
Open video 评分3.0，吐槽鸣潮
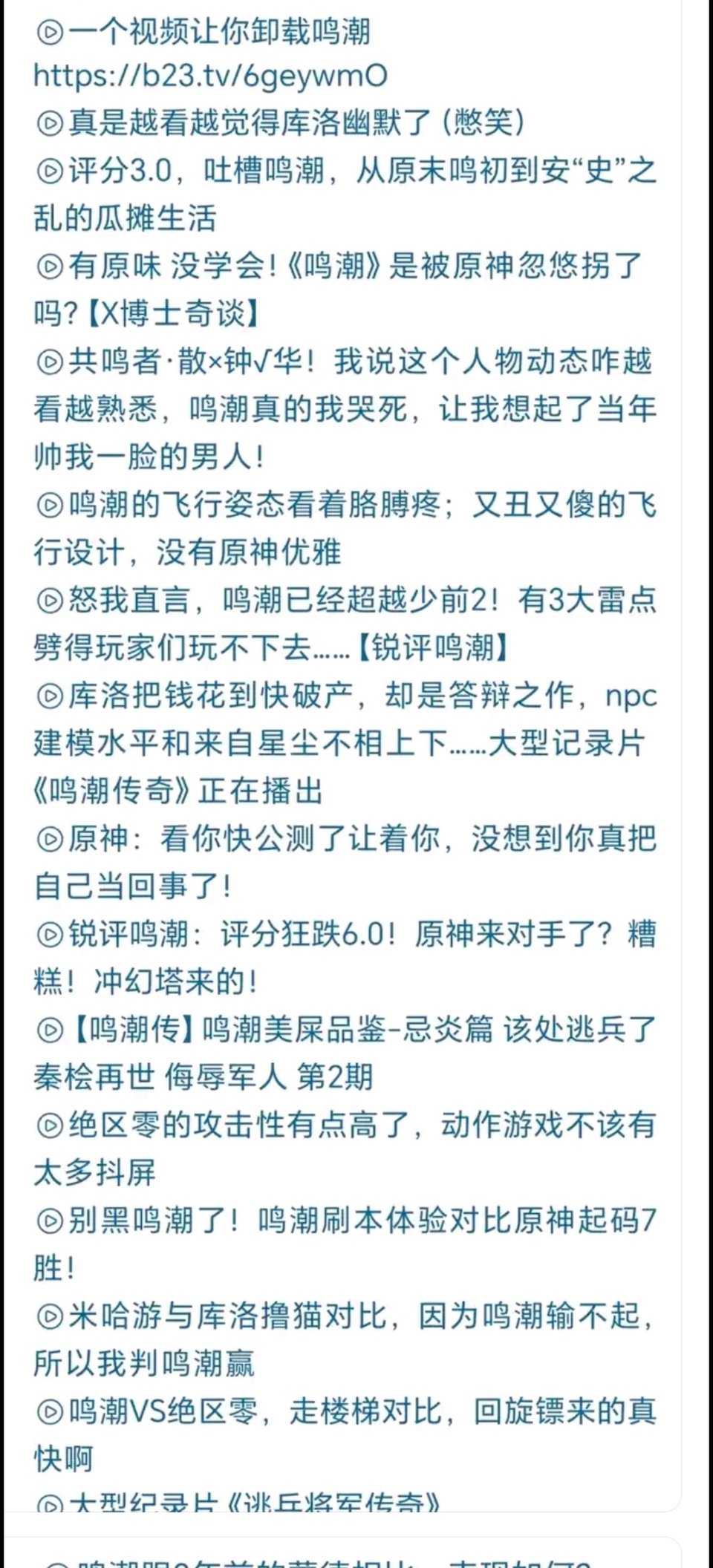point(345,195)
